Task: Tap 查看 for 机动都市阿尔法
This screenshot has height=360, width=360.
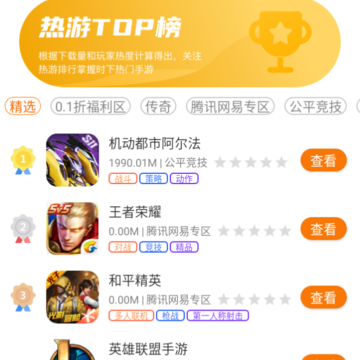Action: click(324, 160)
